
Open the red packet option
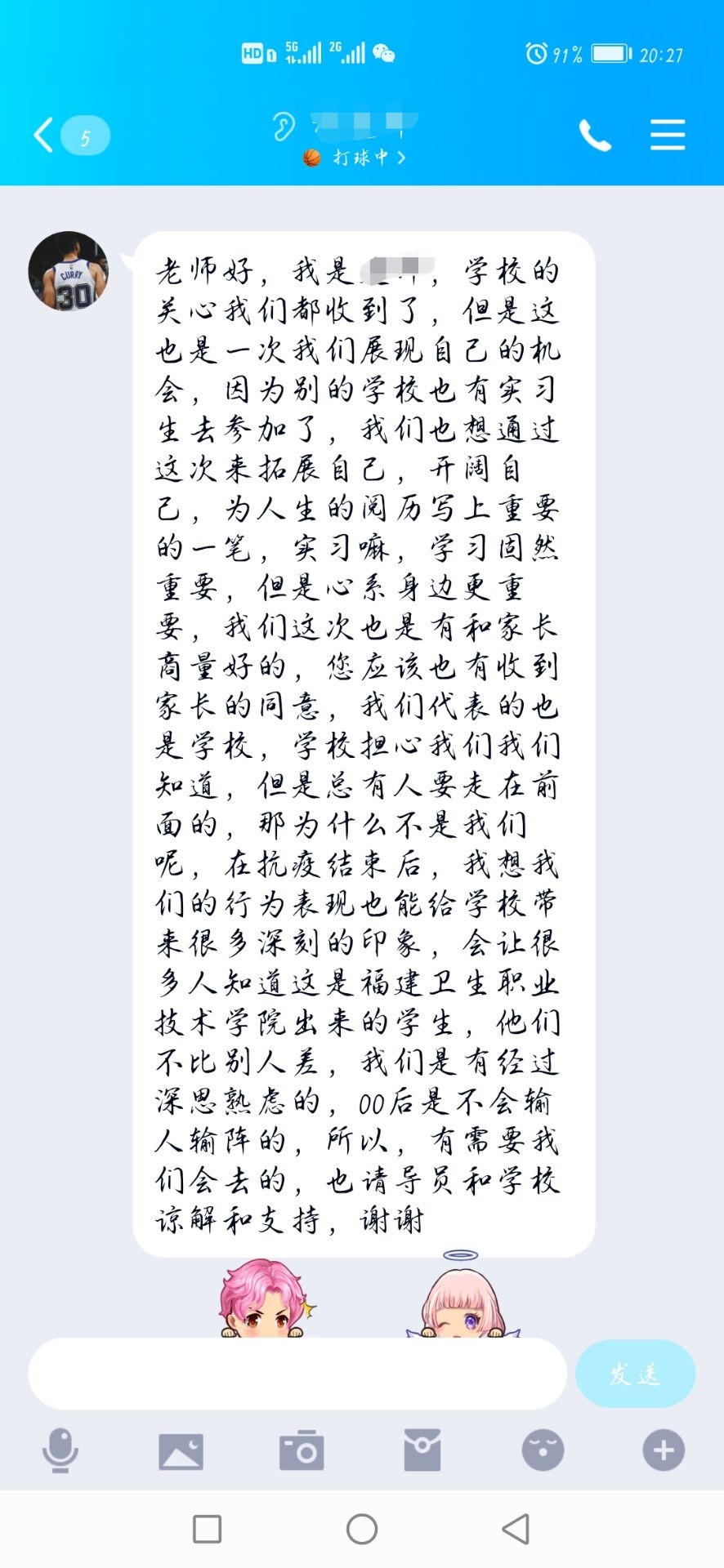[422, 1450]
